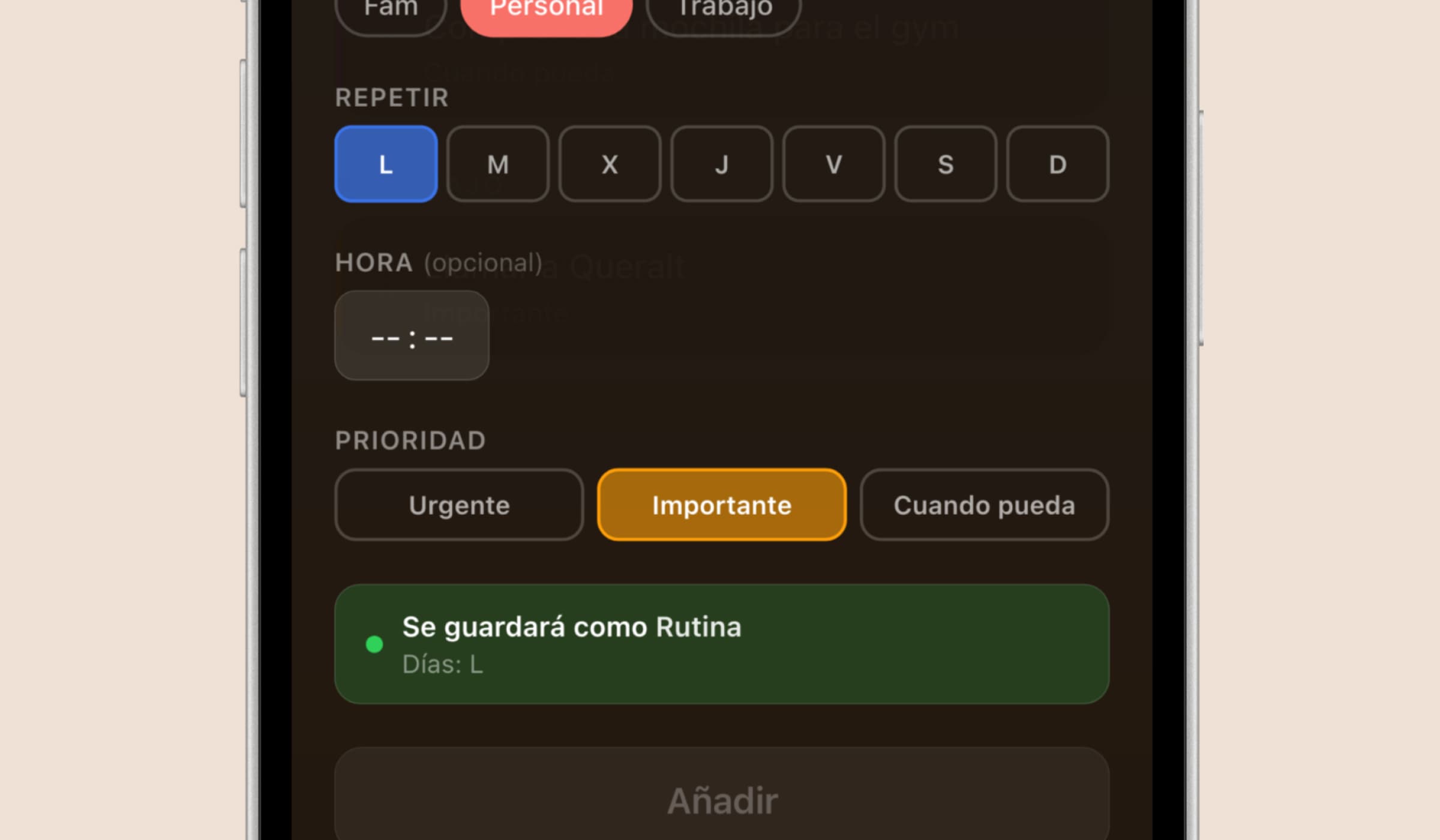Tap the Añadir button
Image resolution: width=1440 pixels, height=840 pixels.
[x=722, y=798]
